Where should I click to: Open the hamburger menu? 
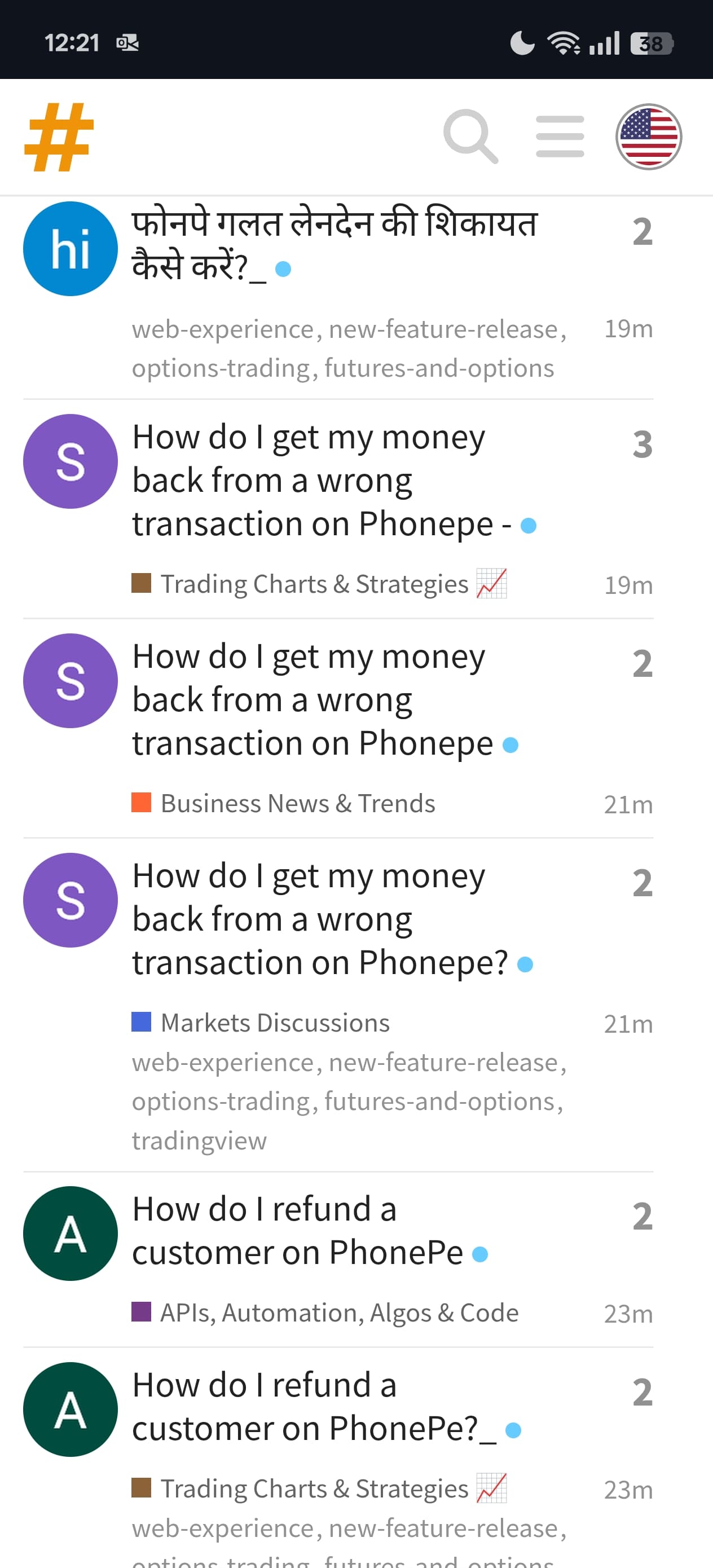click(x=560, y=137)
